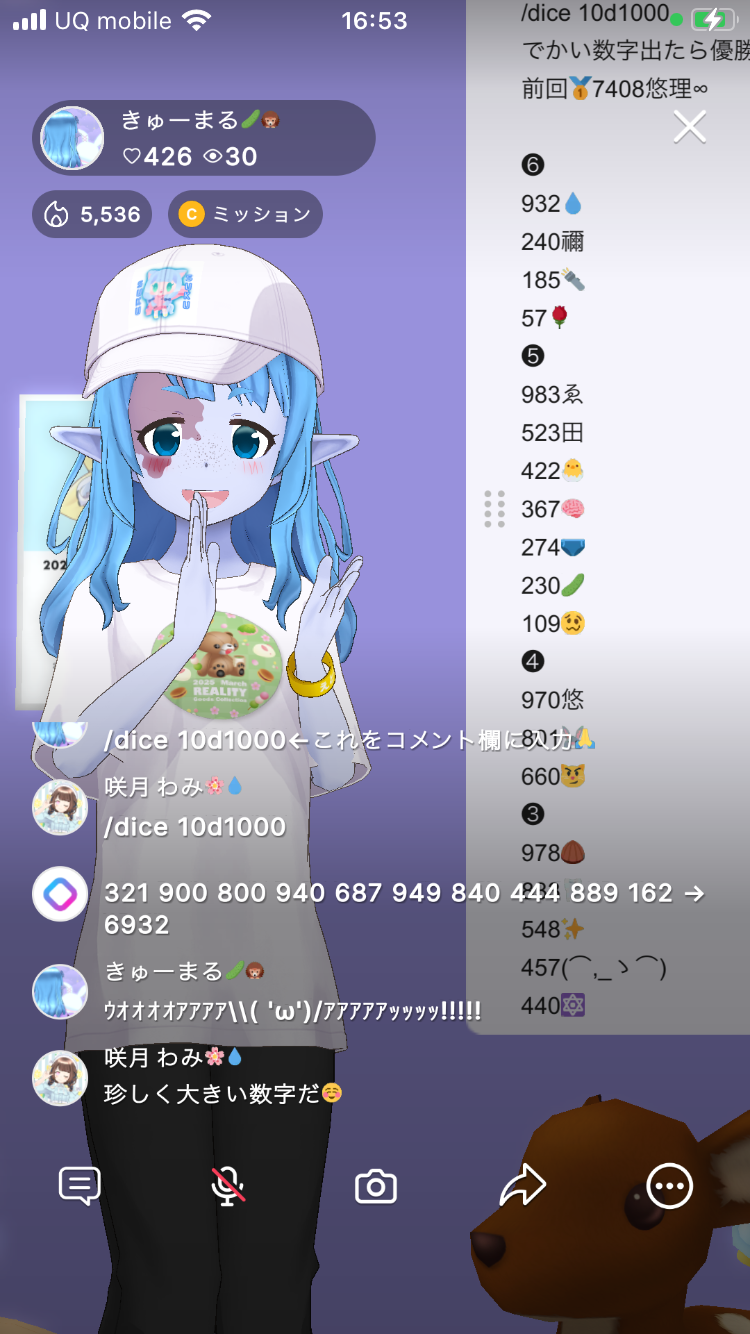Take a screenshot with the camera icon

(376, 1187)
